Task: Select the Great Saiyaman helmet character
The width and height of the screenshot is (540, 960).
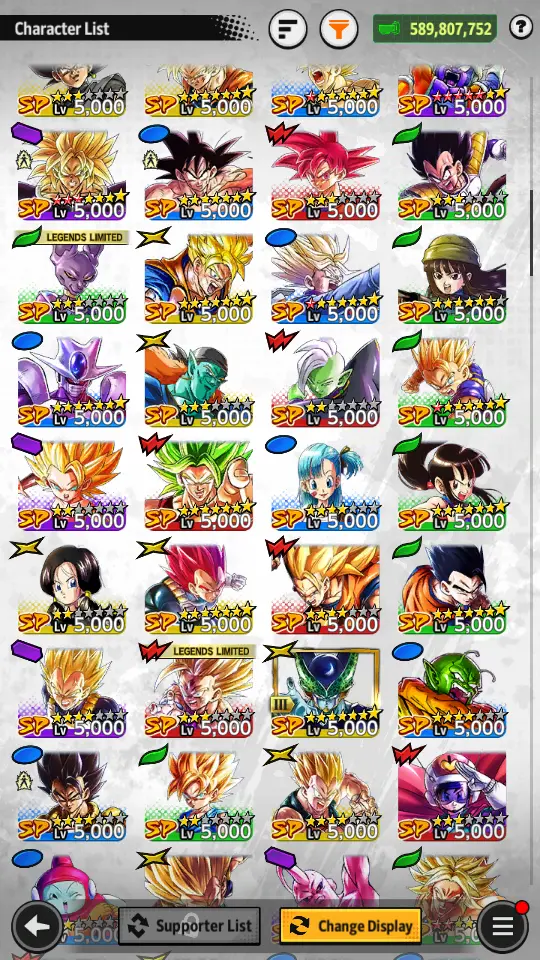Action: [452, 795]
